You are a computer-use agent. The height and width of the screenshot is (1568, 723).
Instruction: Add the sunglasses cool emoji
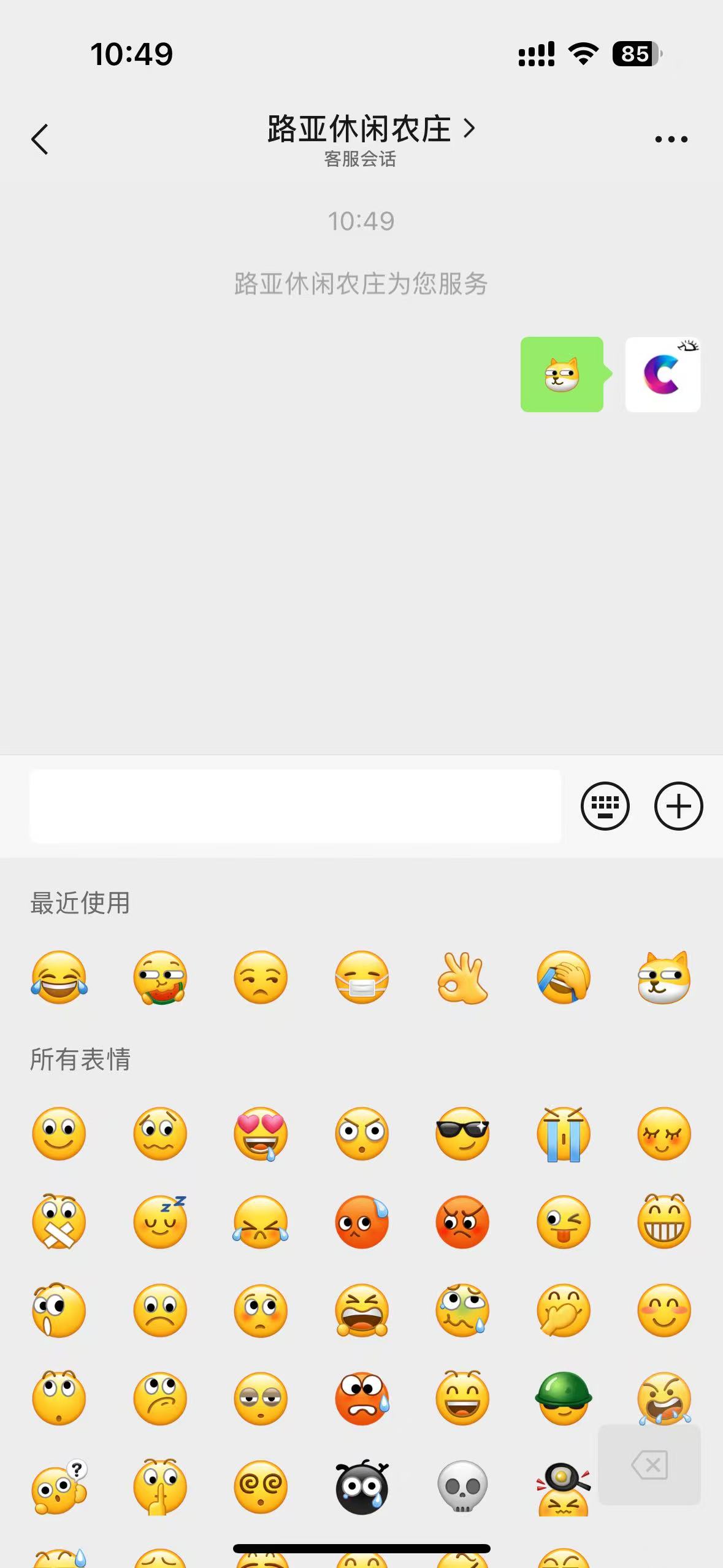tap(462, 1134)
